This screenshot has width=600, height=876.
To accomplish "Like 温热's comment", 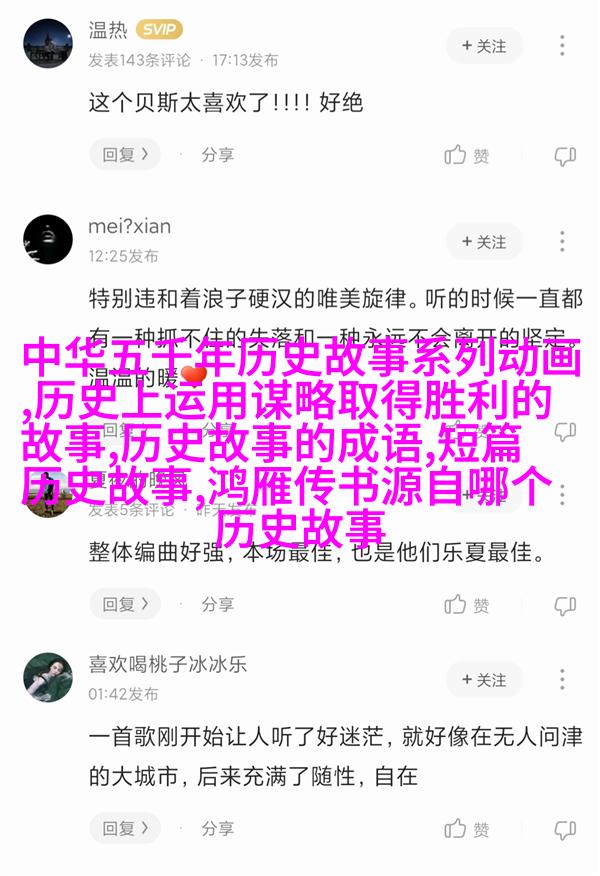I will [x=467, y=155].
